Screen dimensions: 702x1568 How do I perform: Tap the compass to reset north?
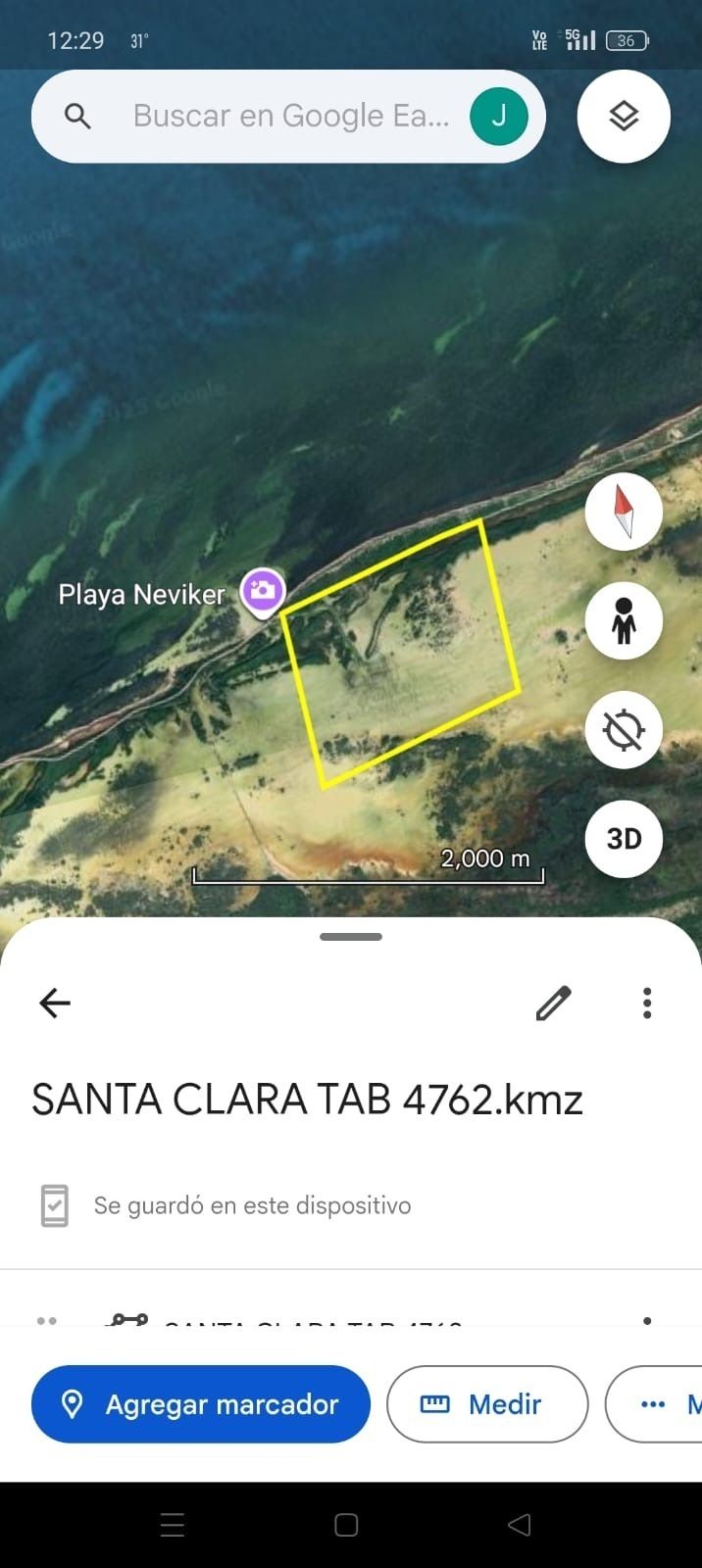coord(624,512)
